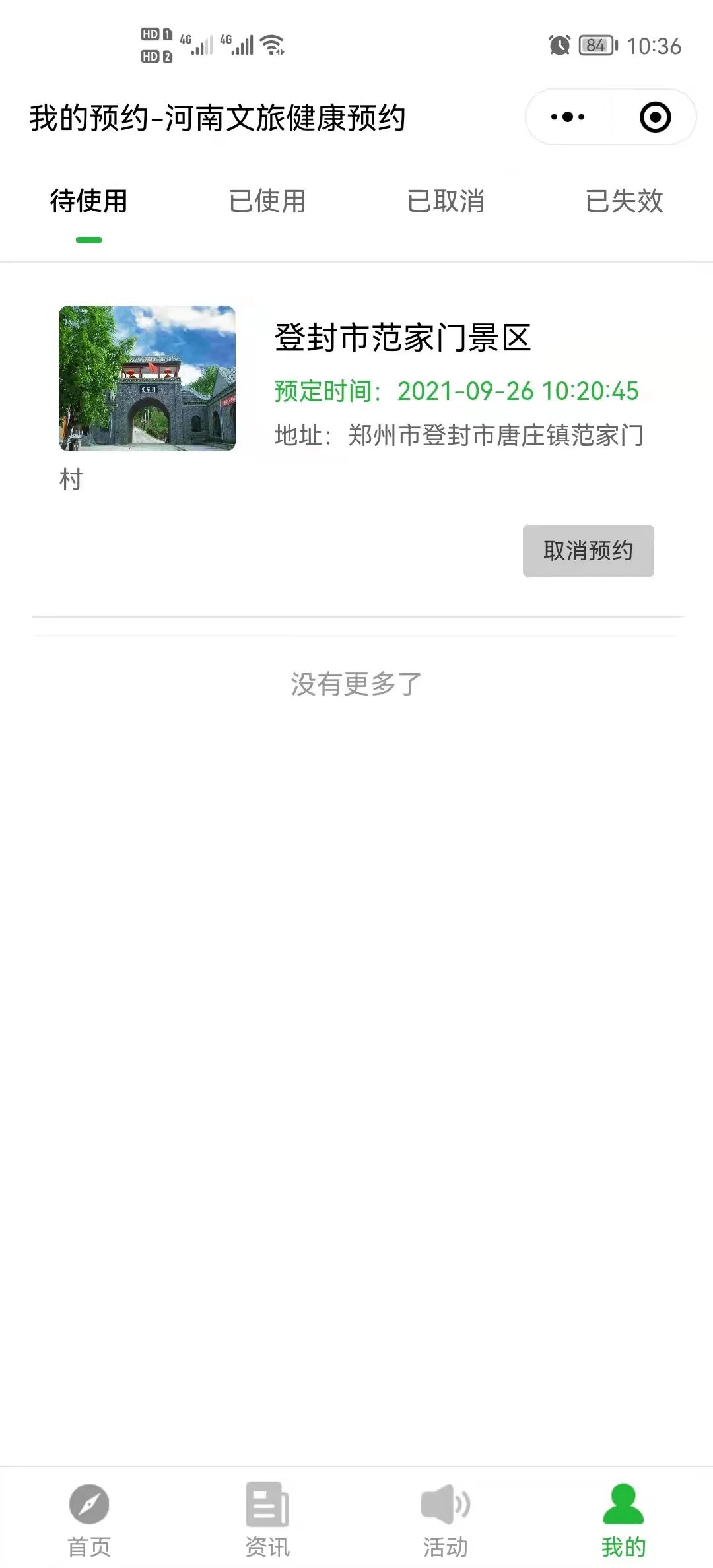Open the mini program three-dot menu
Screen dimensions: 713x1568
[568, 117]
